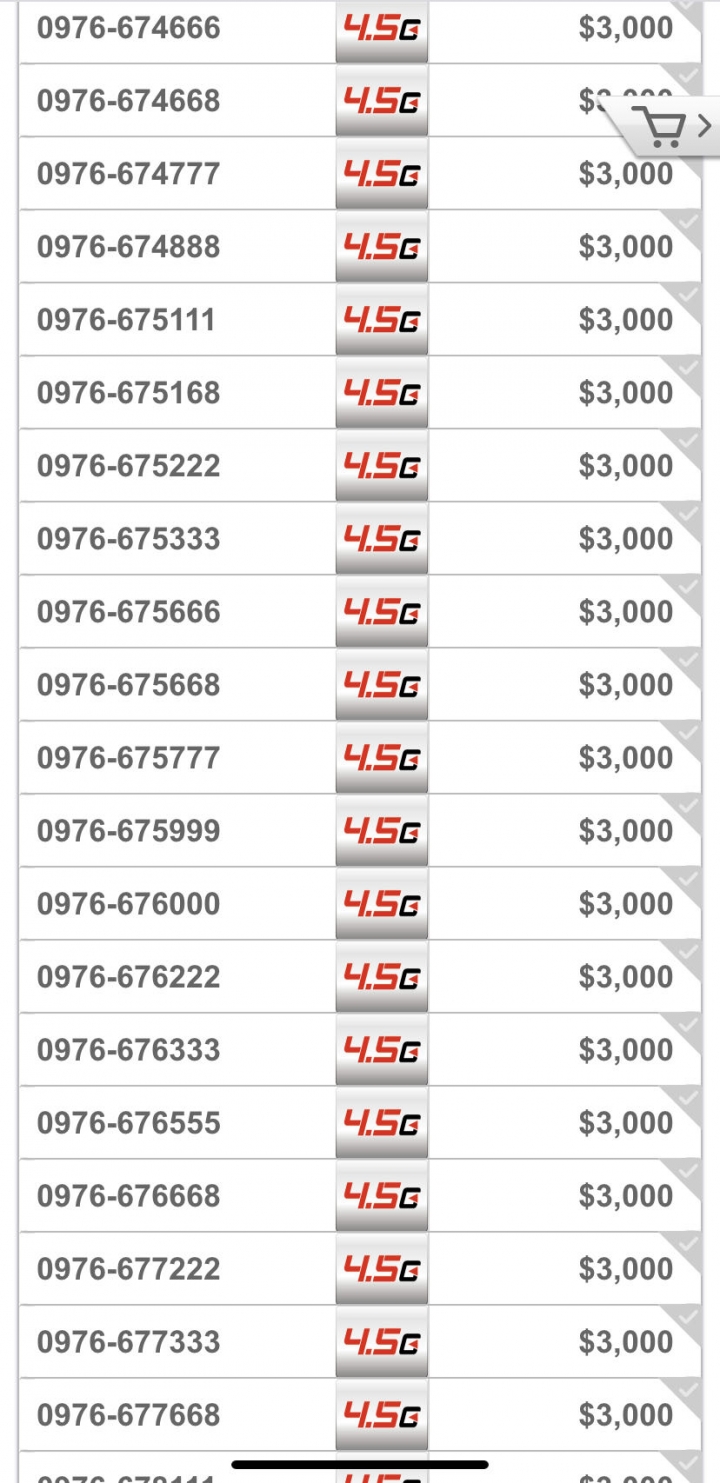The height and width of the screenshot is (1483, 720).
Task: Choose number 0976-674777
Action: click(x=360, y=174)
